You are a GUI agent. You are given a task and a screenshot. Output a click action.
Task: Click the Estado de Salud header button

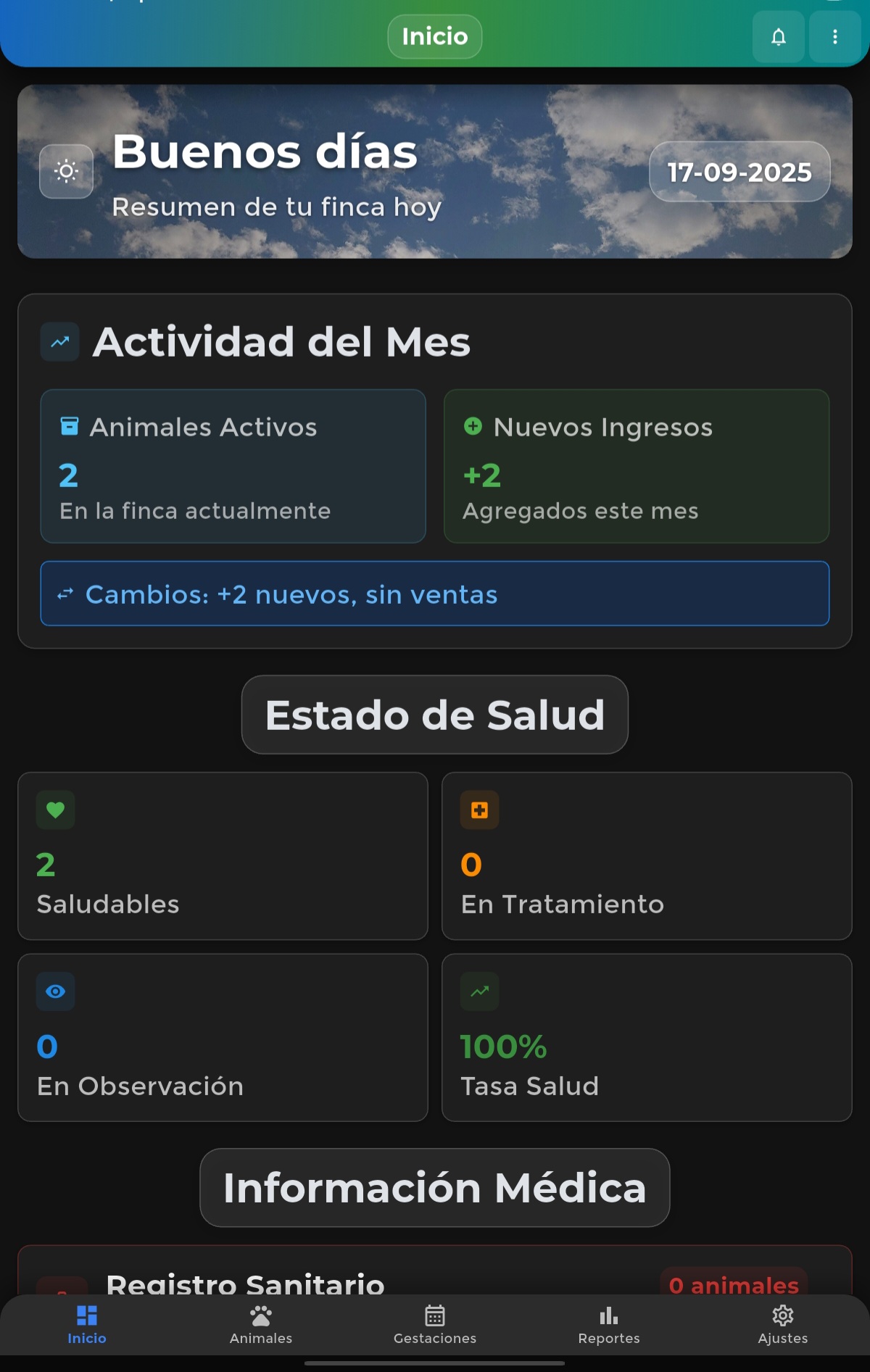[434, 714]
